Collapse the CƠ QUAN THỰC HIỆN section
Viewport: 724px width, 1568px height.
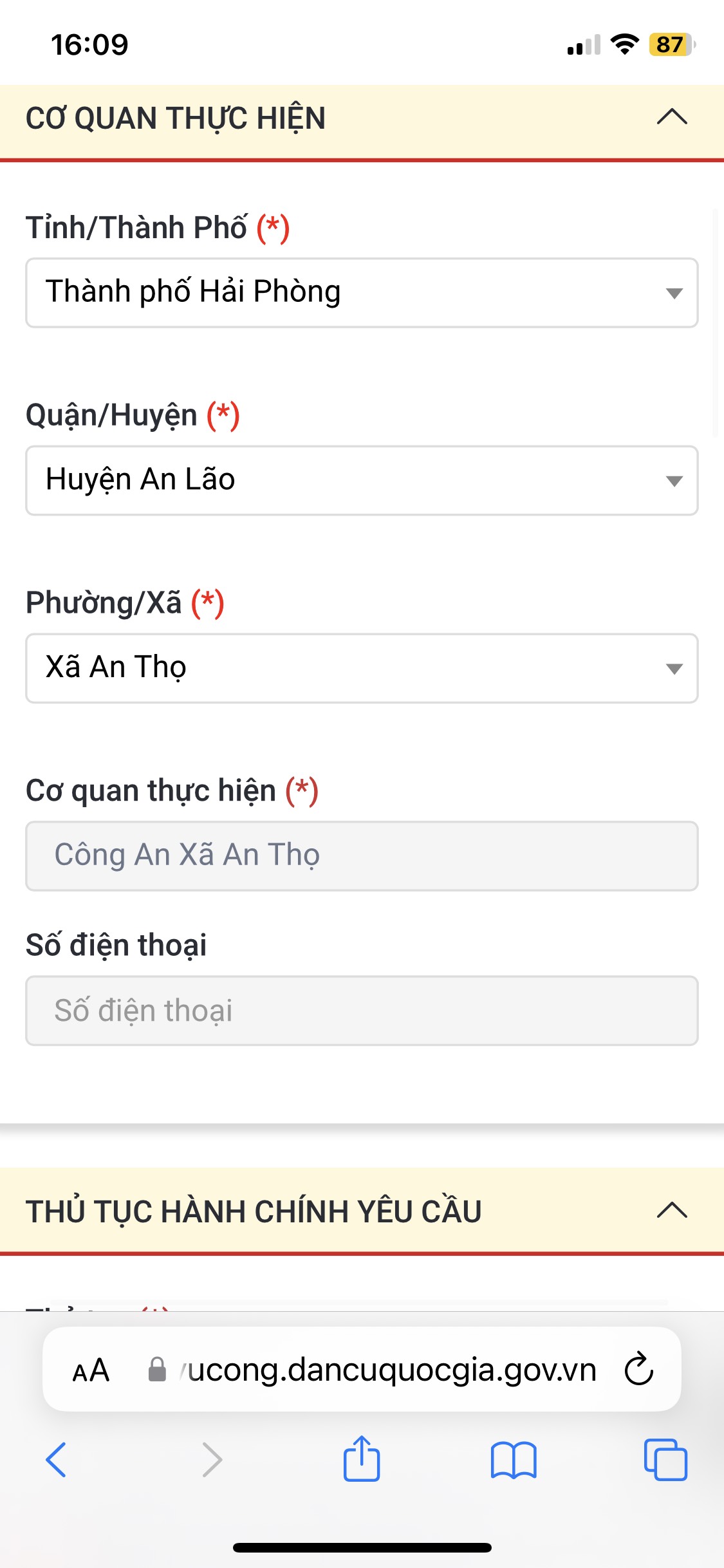point(672,118)
